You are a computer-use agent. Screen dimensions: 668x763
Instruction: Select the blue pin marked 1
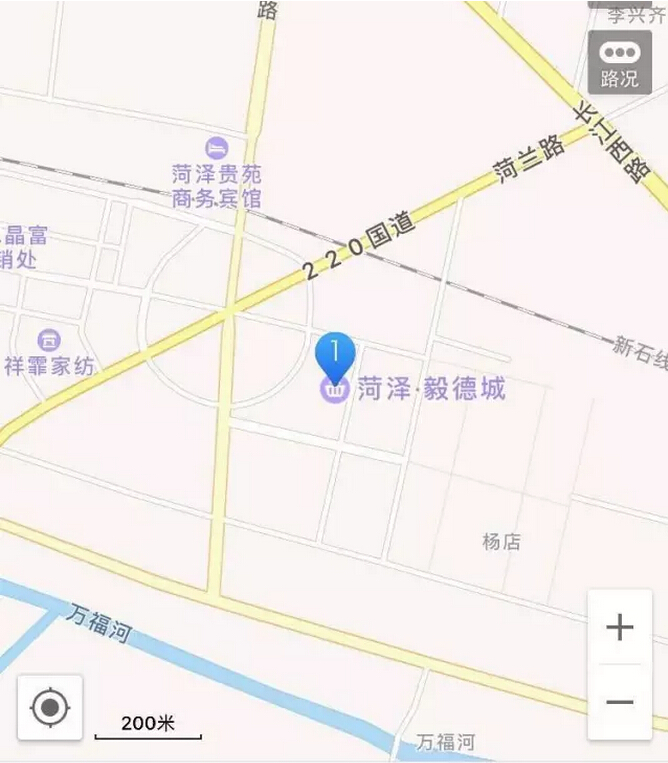(x=335, y=355)
